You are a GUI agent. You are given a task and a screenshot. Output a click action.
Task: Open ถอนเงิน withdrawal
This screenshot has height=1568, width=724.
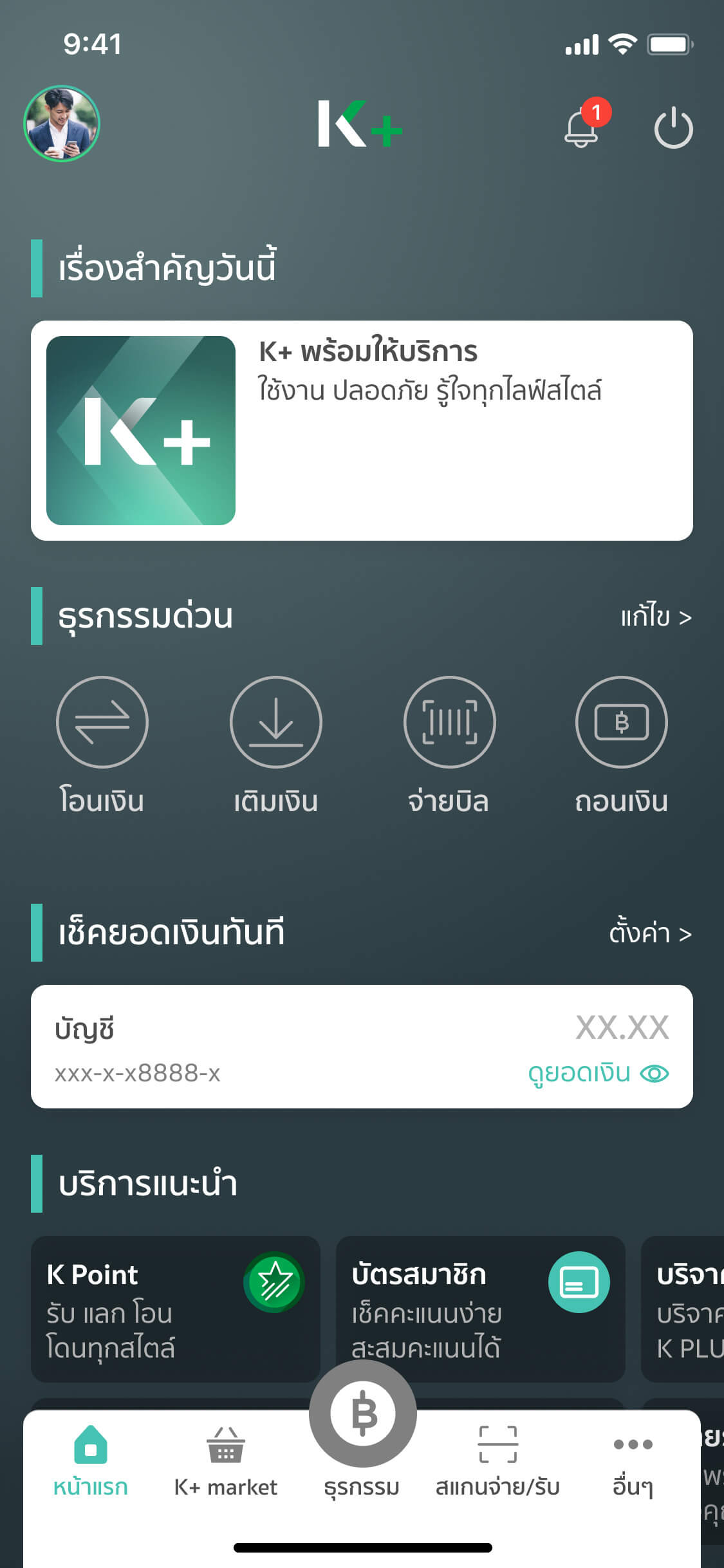pyautogui.click(x=621, y=722)
